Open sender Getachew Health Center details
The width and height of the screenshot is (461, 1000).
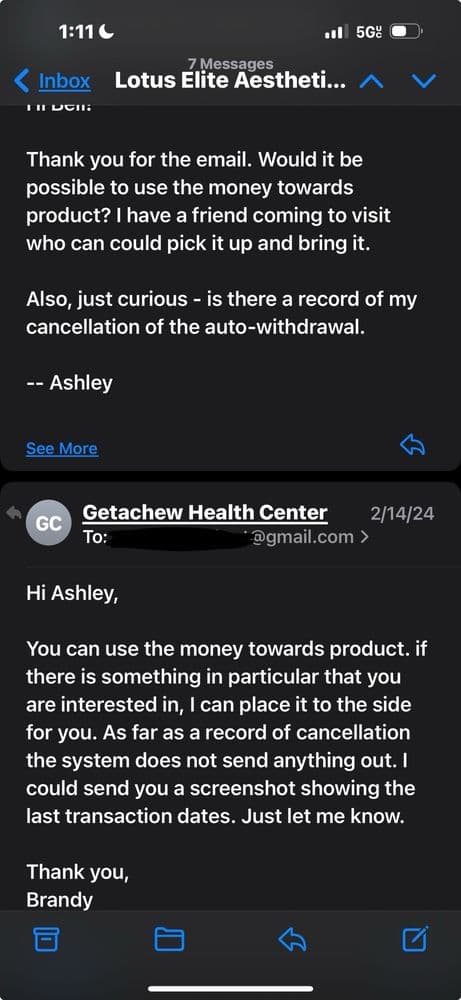click(205, 512)
